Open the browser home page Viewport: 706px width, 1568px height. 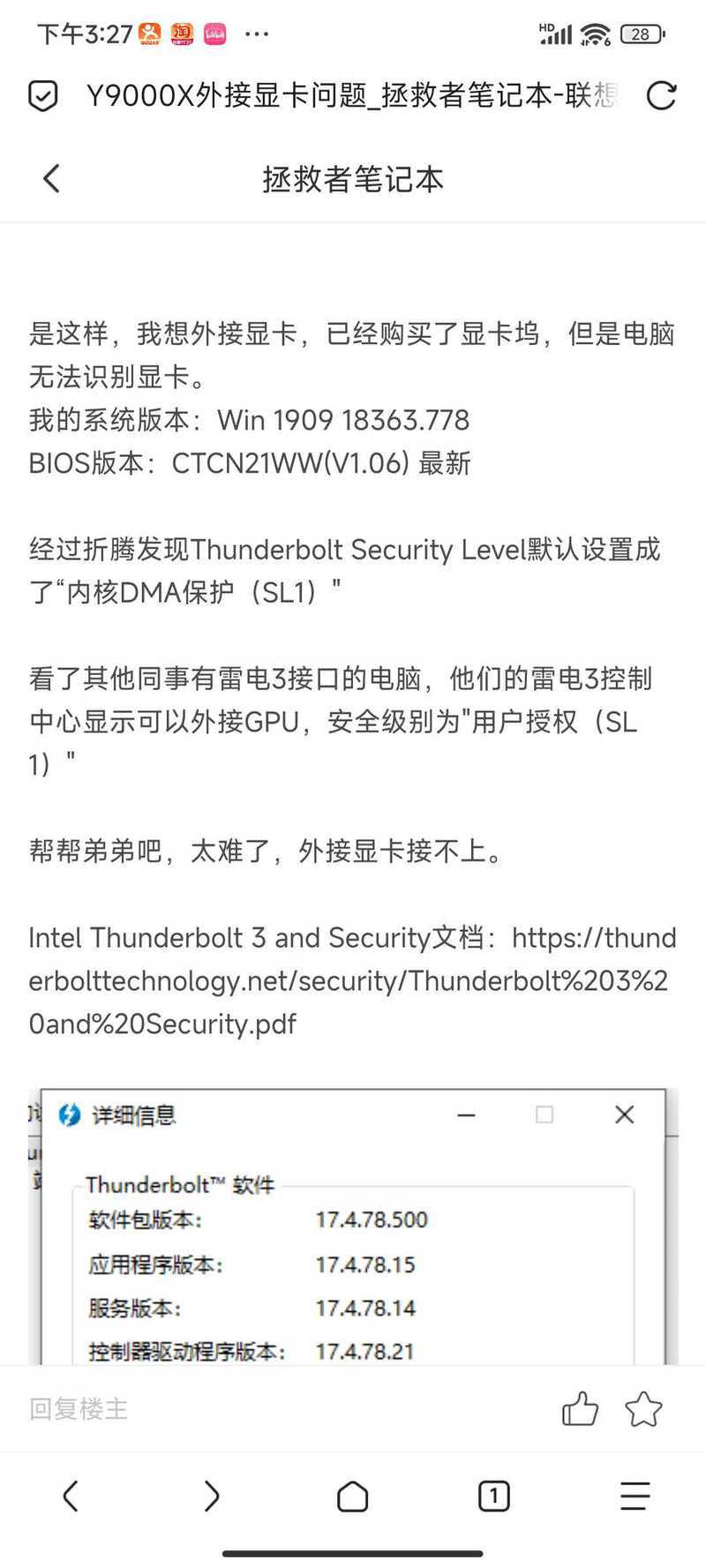[353, 1496]
